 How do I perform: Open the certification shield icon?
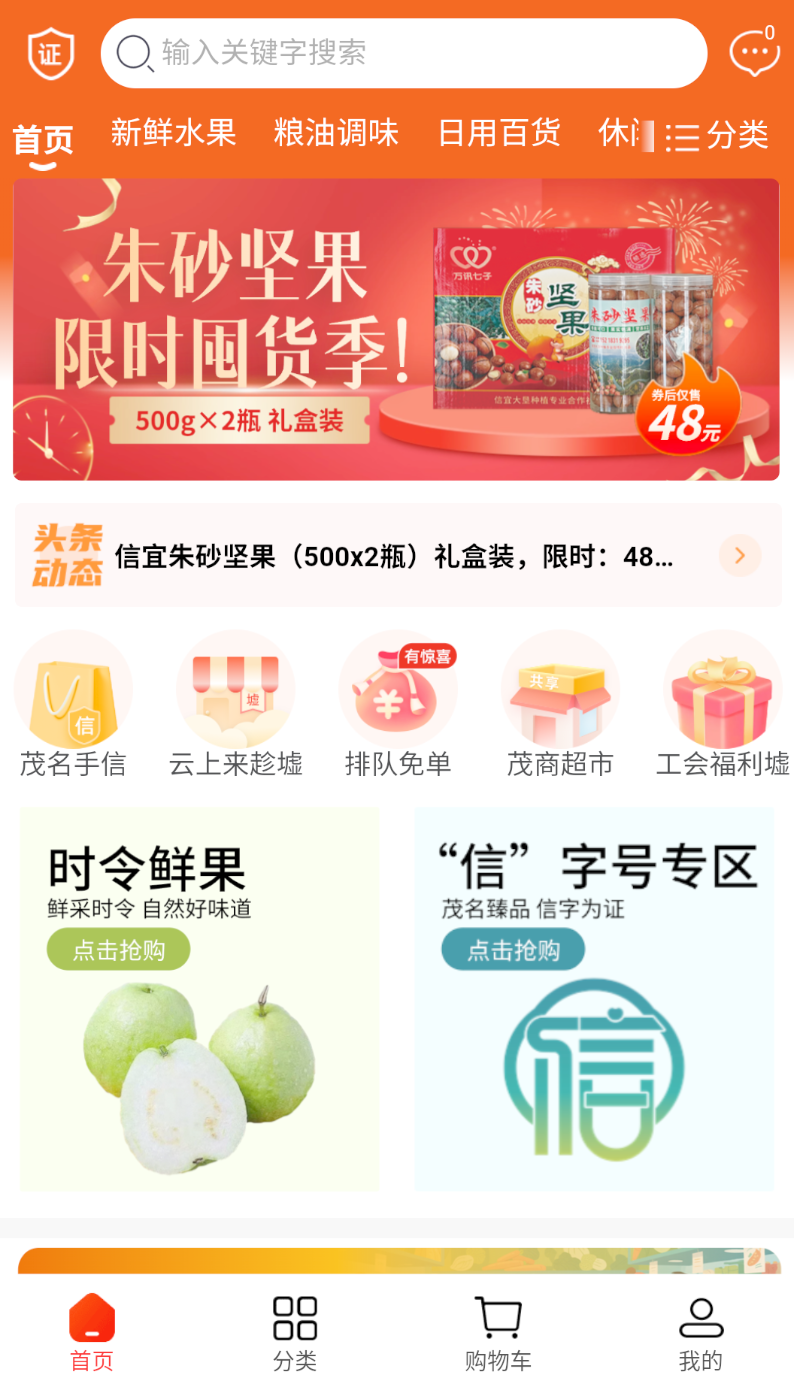point(51,53)
